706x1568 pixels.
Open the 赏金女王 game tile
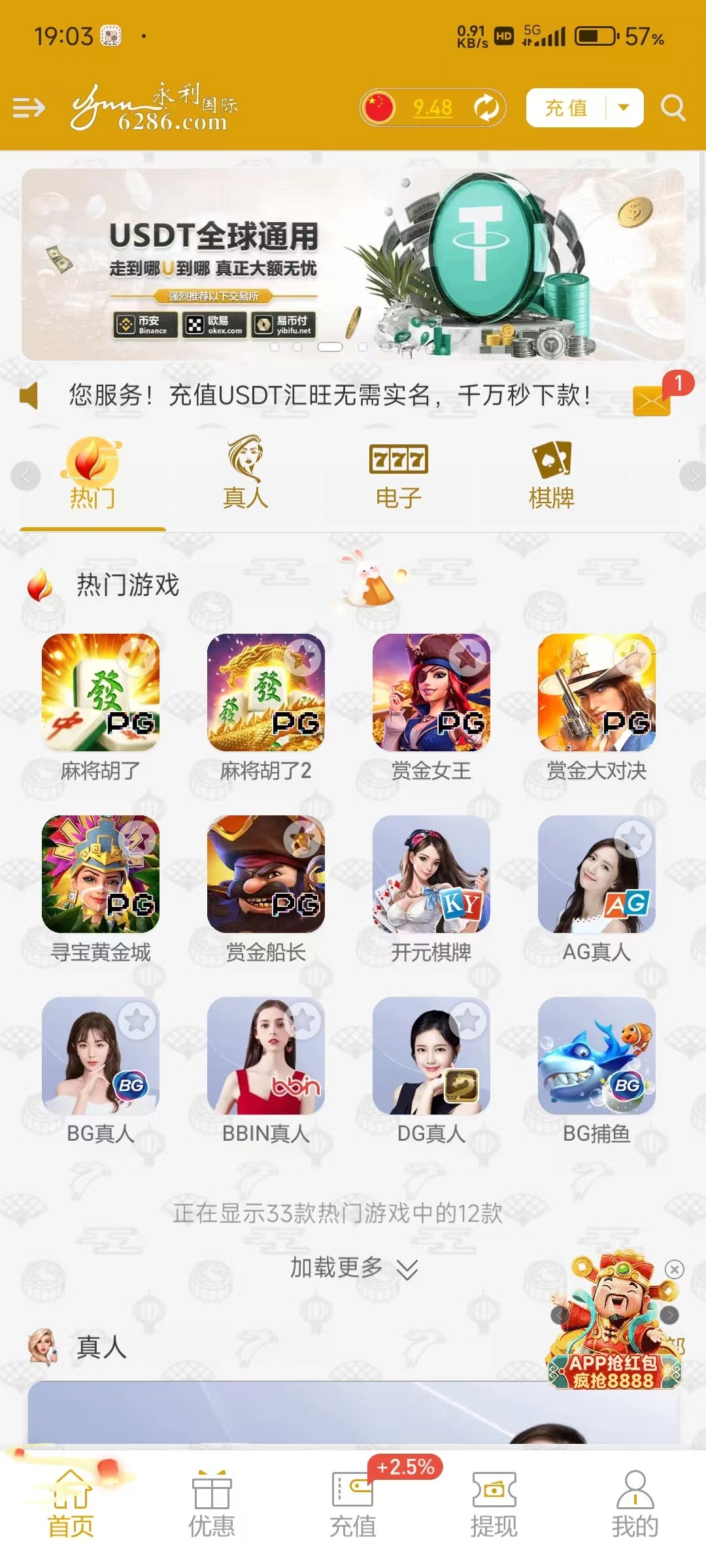[431, 708]
